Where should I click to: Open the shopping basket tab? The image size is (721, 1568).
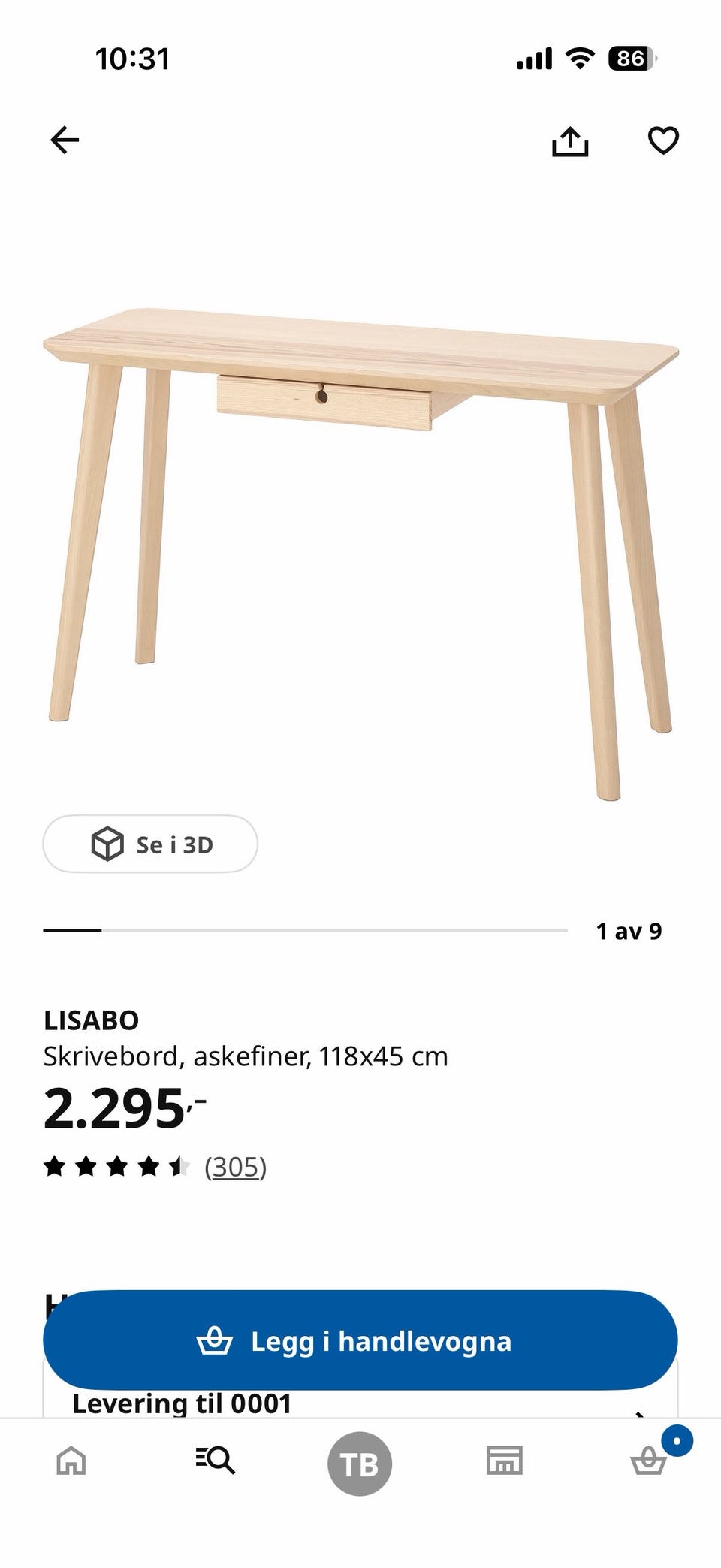(648, 1462)
